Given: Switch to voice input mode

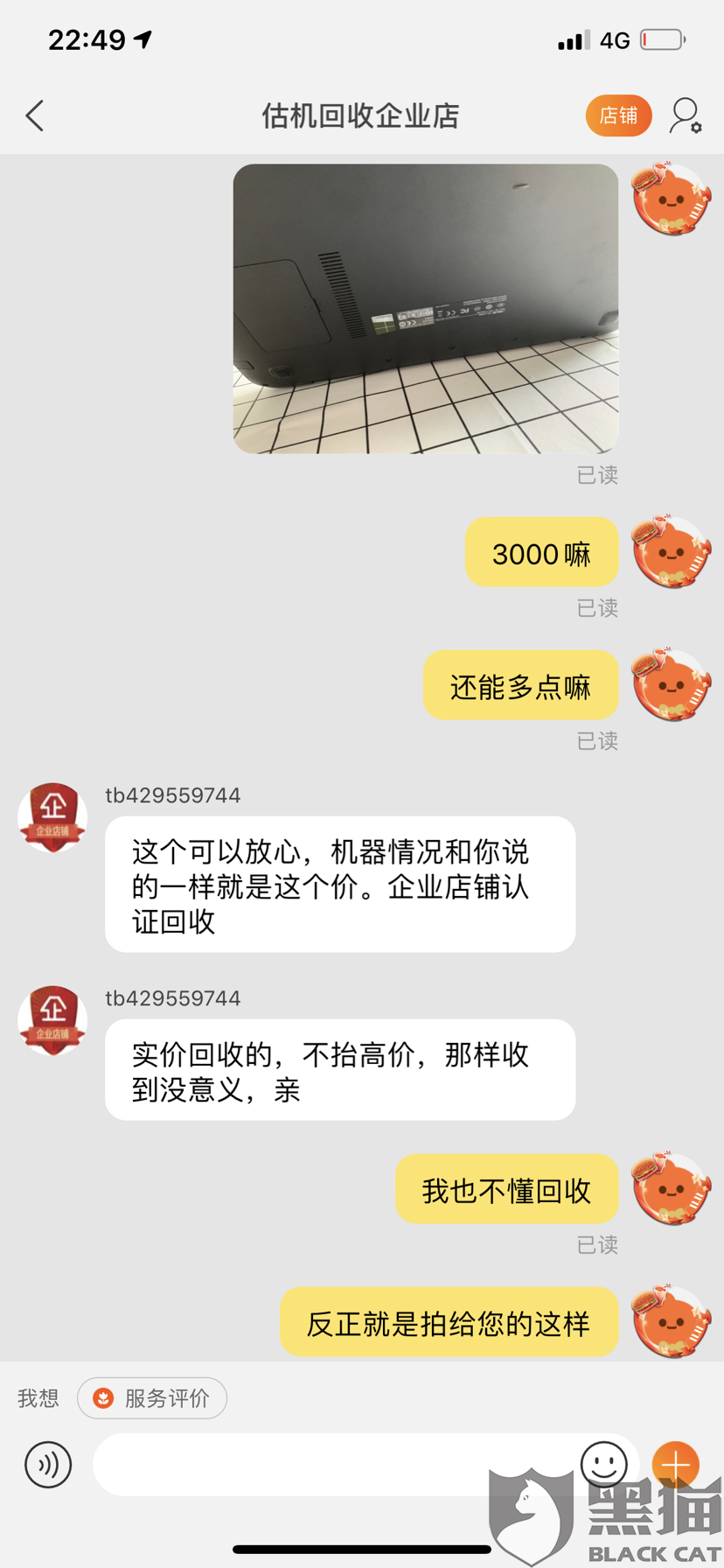Looking at the screenshot, I should click(48, 1465).
